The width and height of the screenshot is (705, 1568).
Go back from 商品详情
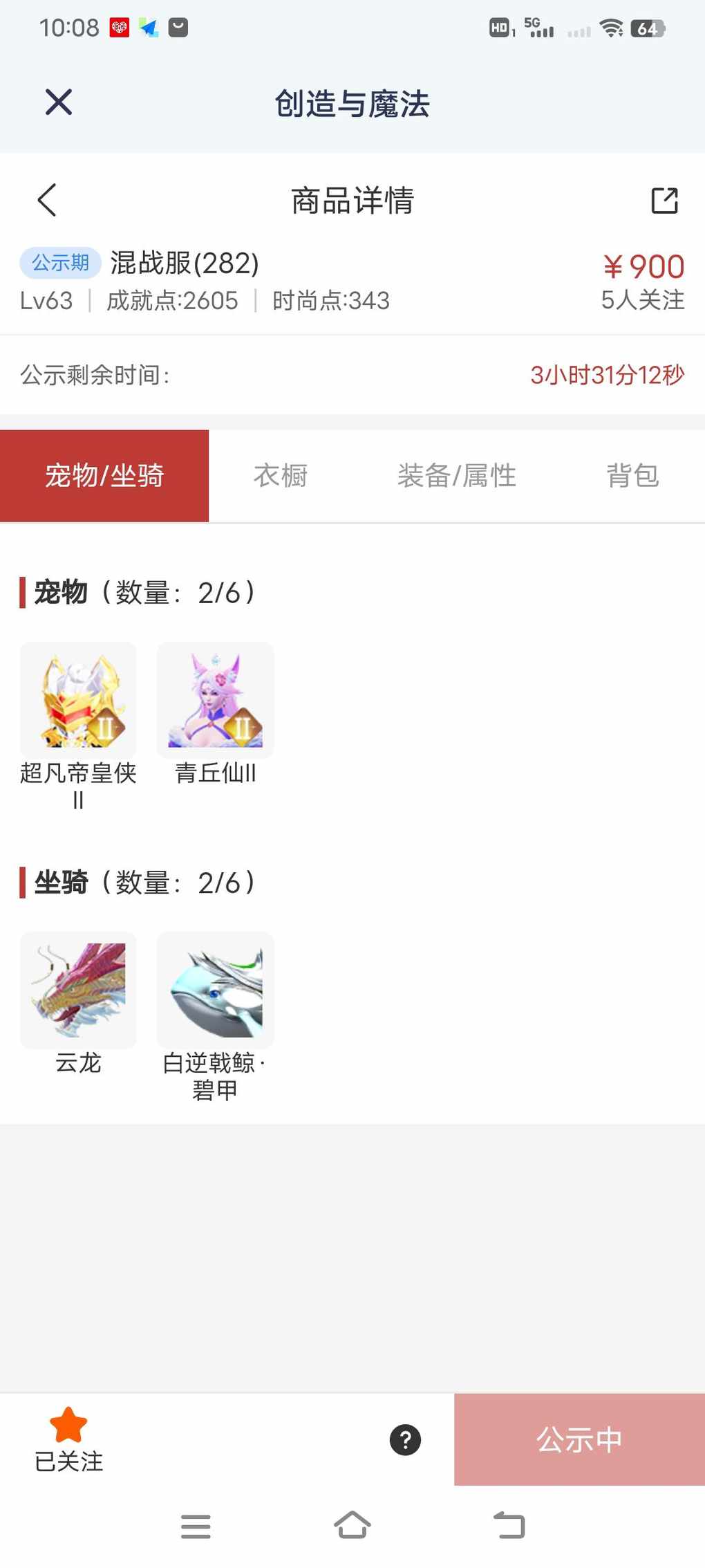(47, 201)
